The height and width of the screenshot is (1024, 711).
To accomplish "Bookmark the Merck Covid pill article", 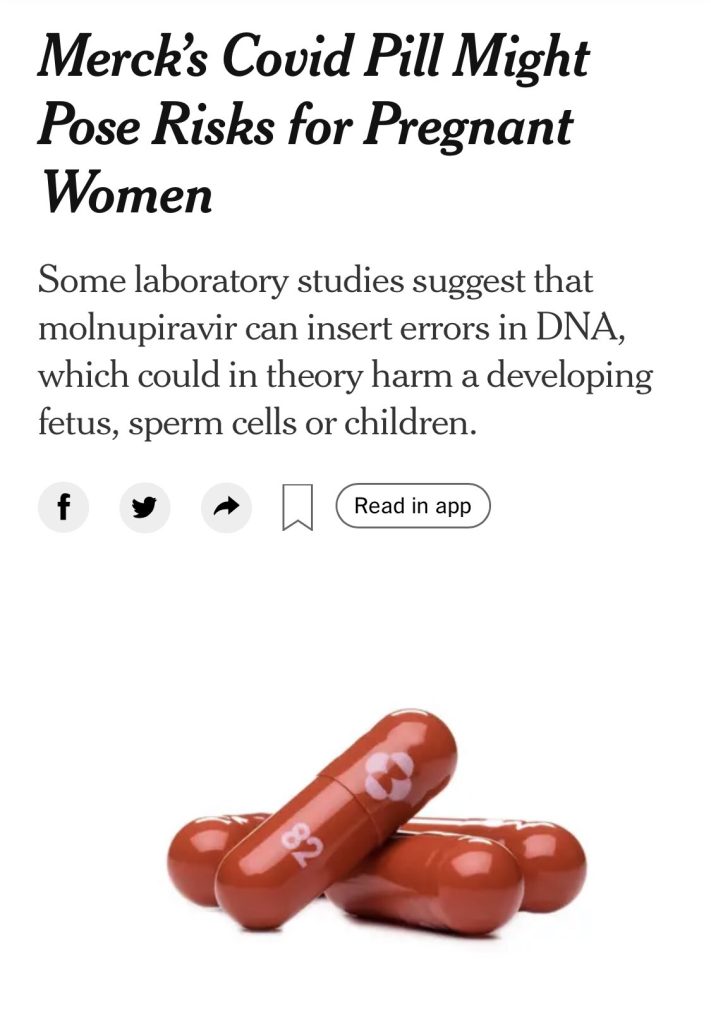I will coord(297,507).
